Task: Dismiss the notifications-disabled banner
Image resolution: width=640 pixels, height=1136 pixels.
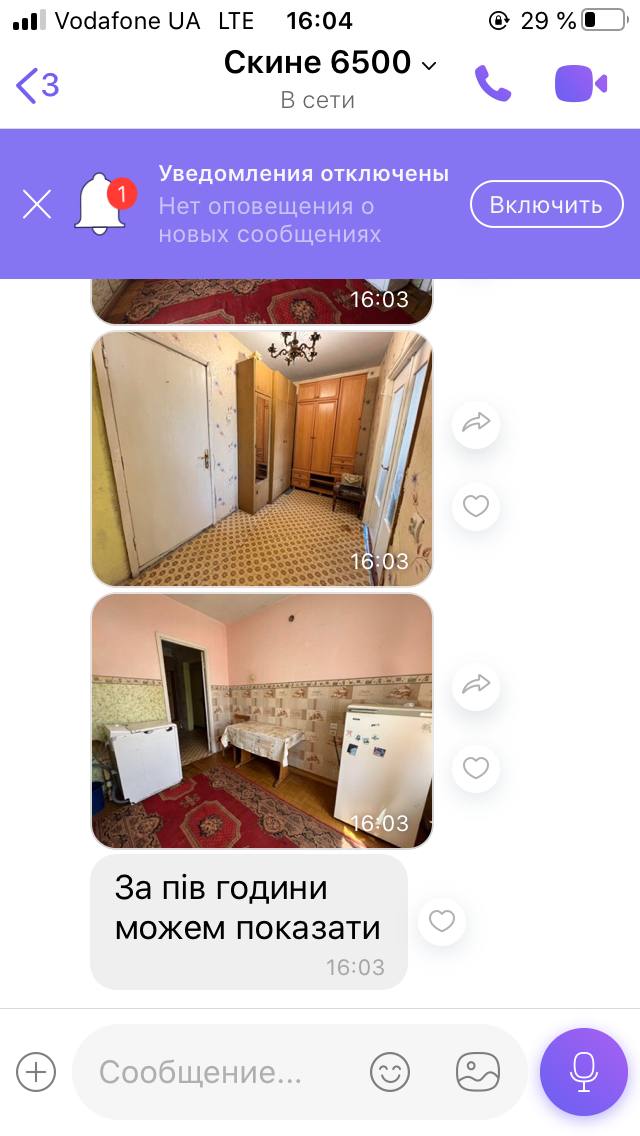Action: [37, 204]
